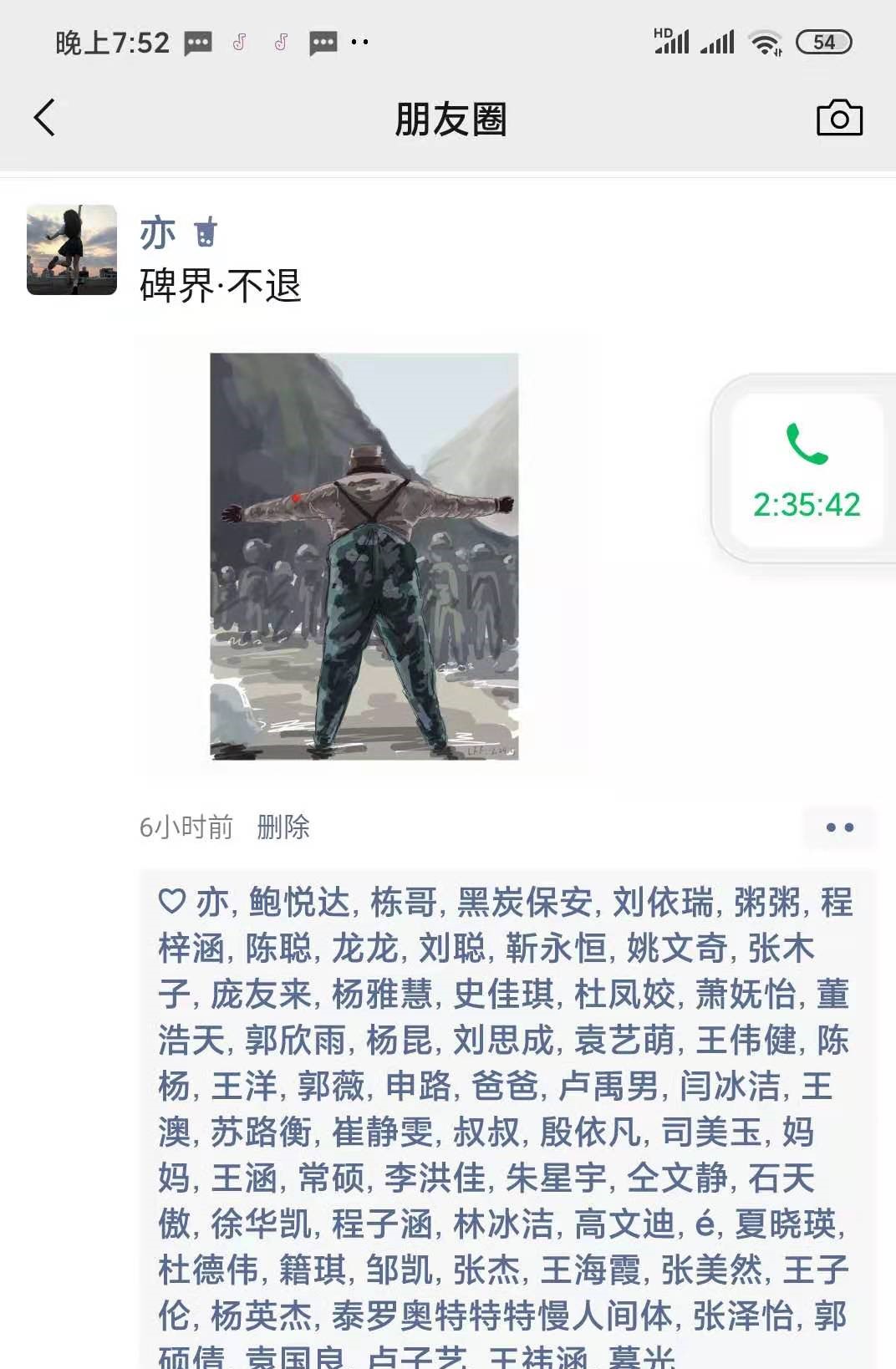Open 刘依瑞's profile from likes
Screen dimensions: 896x1369
(x=663, y=903)
